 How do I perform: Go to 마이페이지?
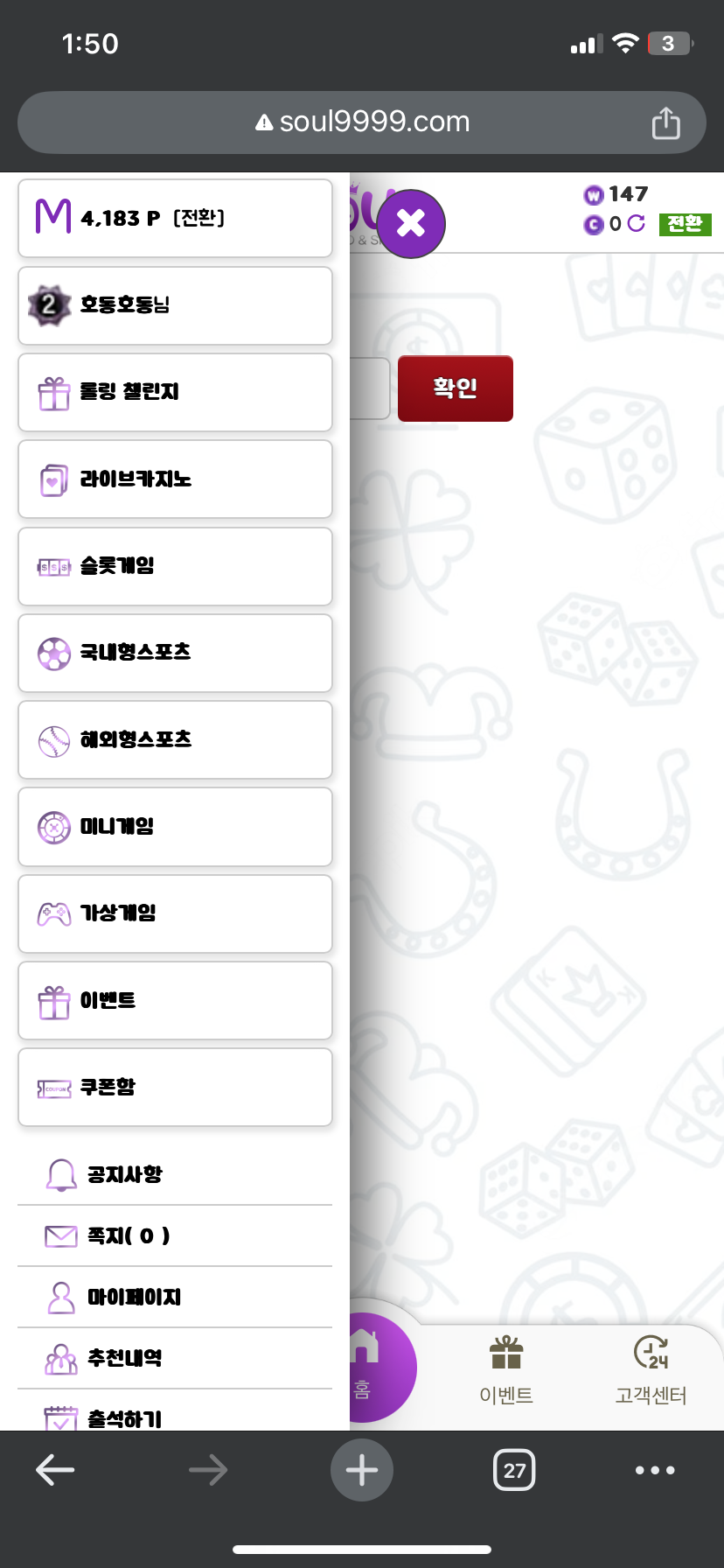tap(175, 1297)
